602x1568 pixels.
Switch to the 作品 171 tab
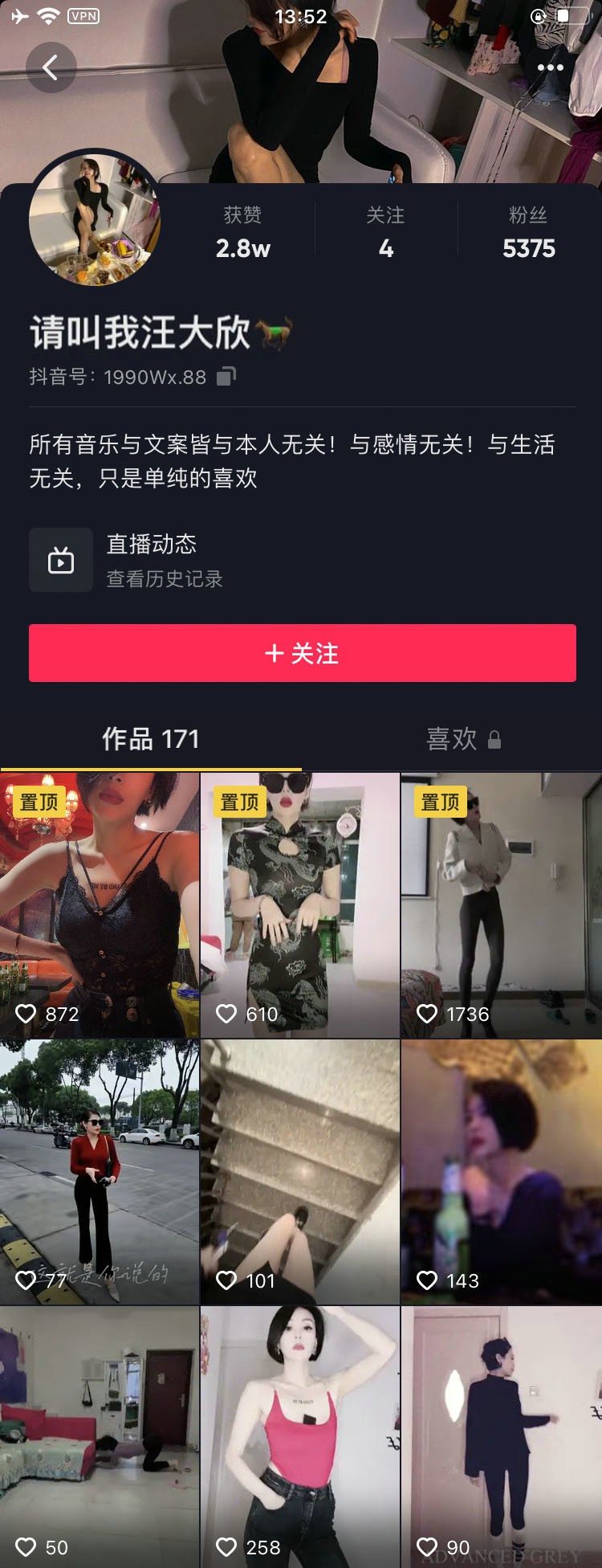click(151, 738)
